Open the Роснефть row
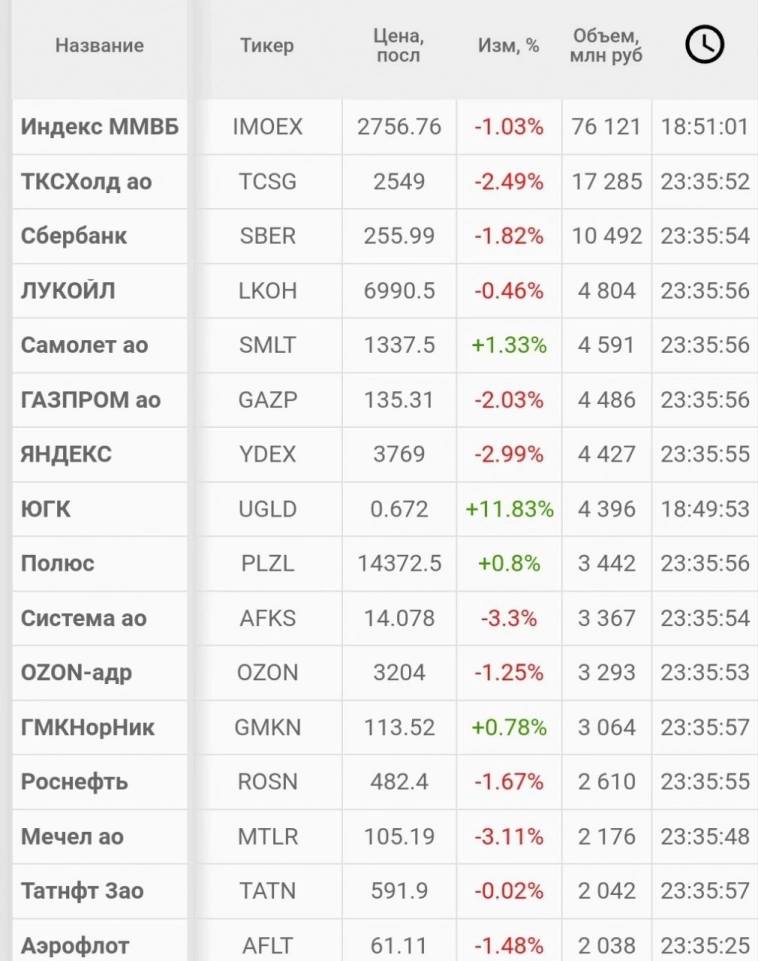 (74, 781)
